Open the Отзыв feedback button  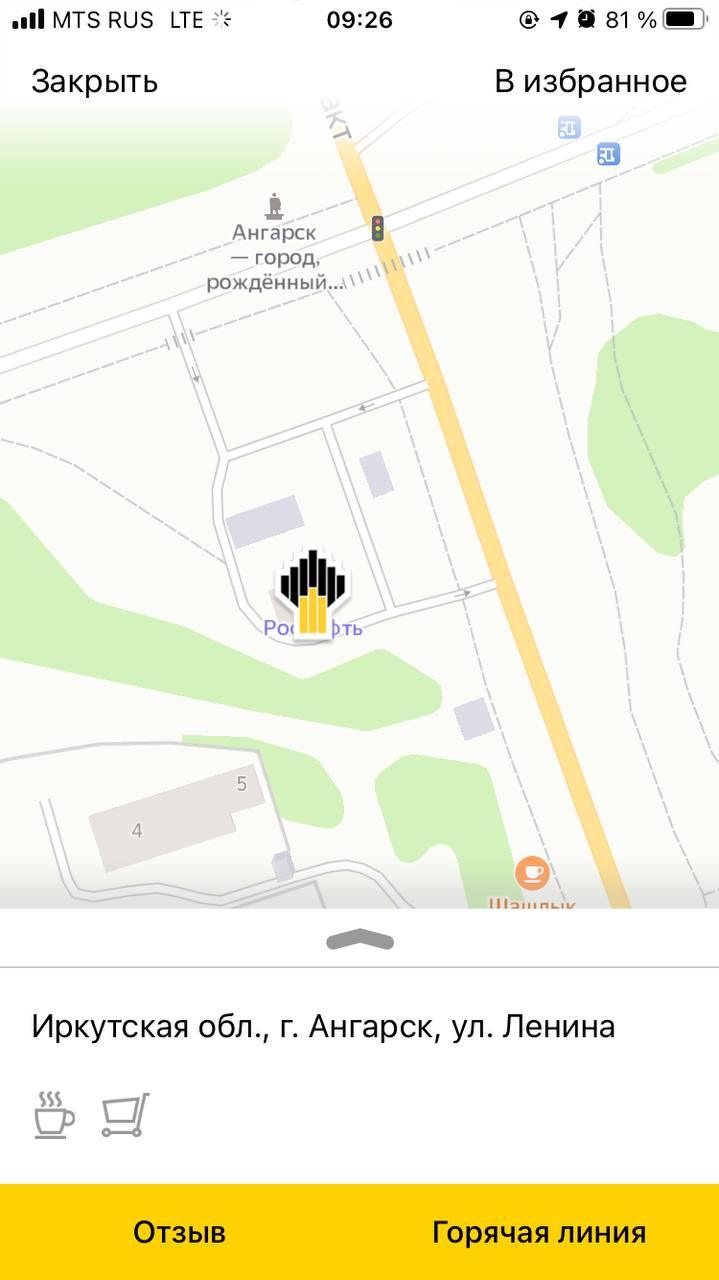tap(180, 1232)
